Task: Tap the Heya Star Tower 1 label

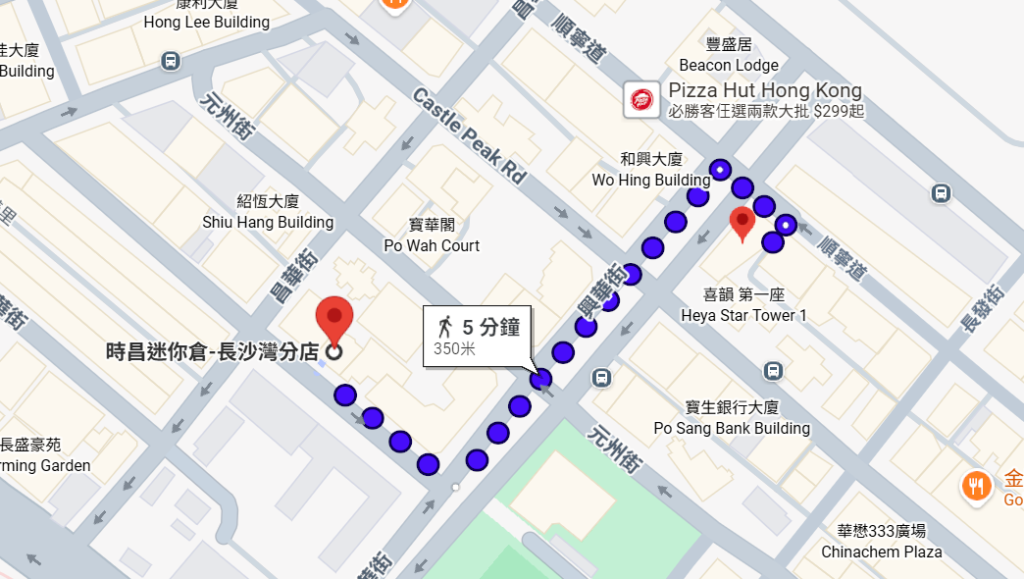Action: pos(744,315)
